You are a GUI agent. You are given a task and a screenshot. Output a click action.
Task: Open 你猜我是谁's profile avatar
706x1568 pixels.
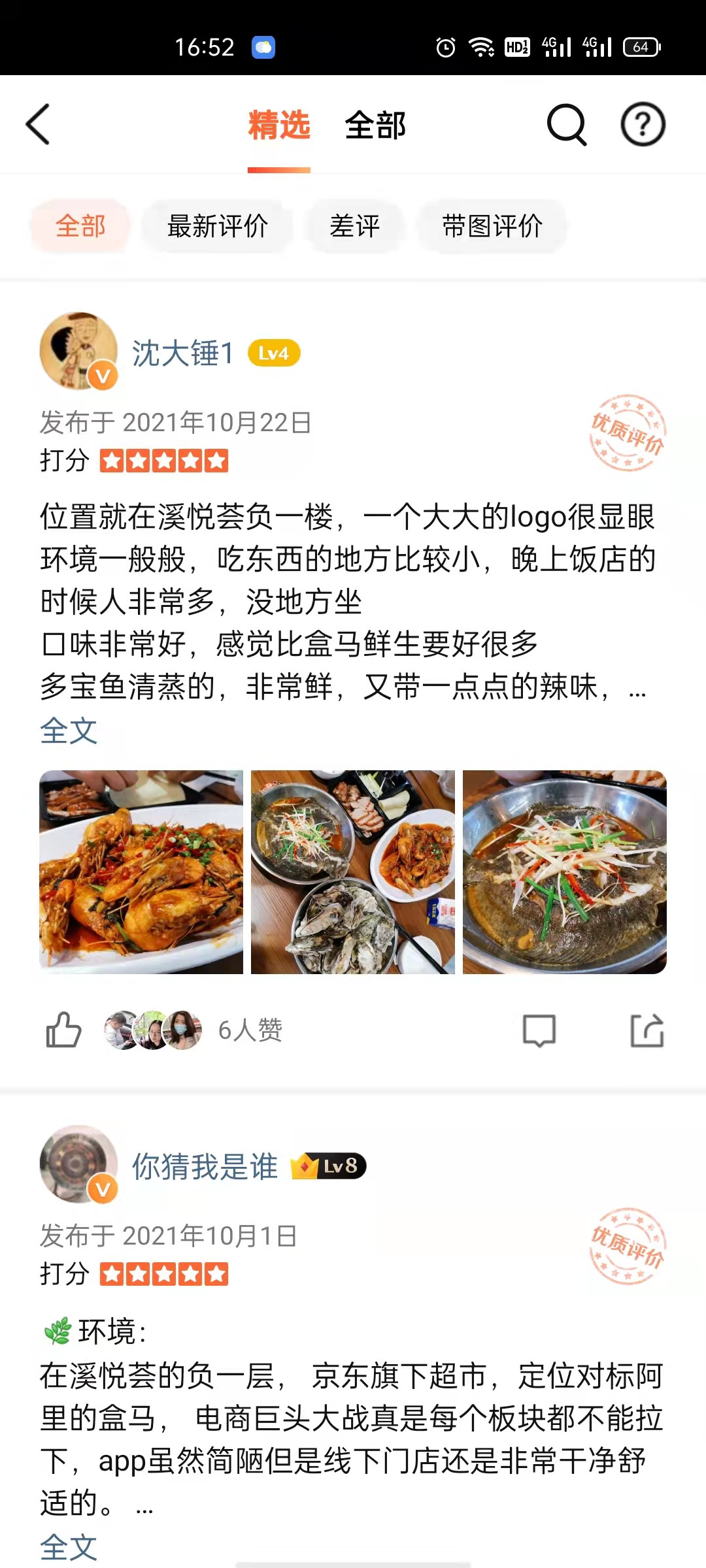coord(78,1164)
